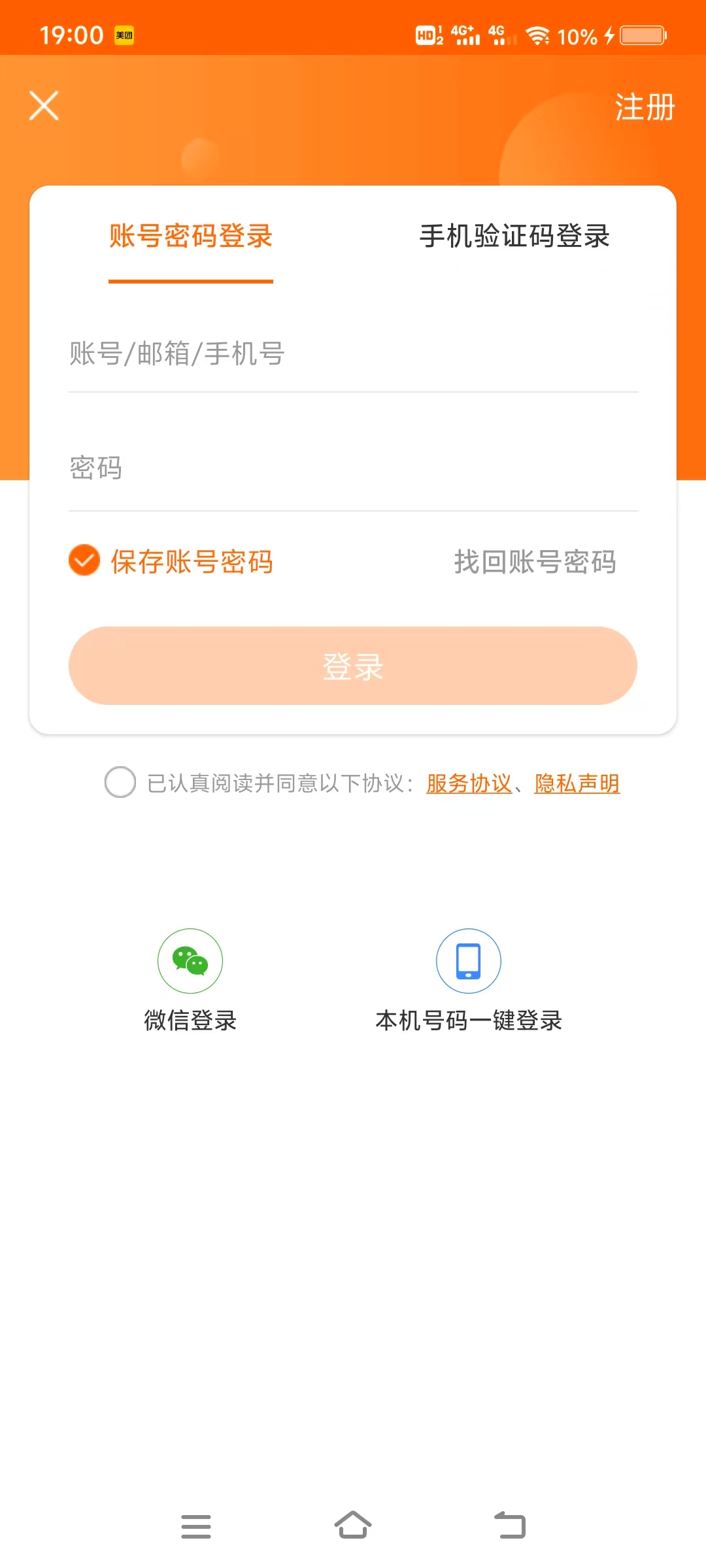Open 找回账号密码 to recover the account
The width and height of the screenshot is (706, 1568).
point(535,562)
